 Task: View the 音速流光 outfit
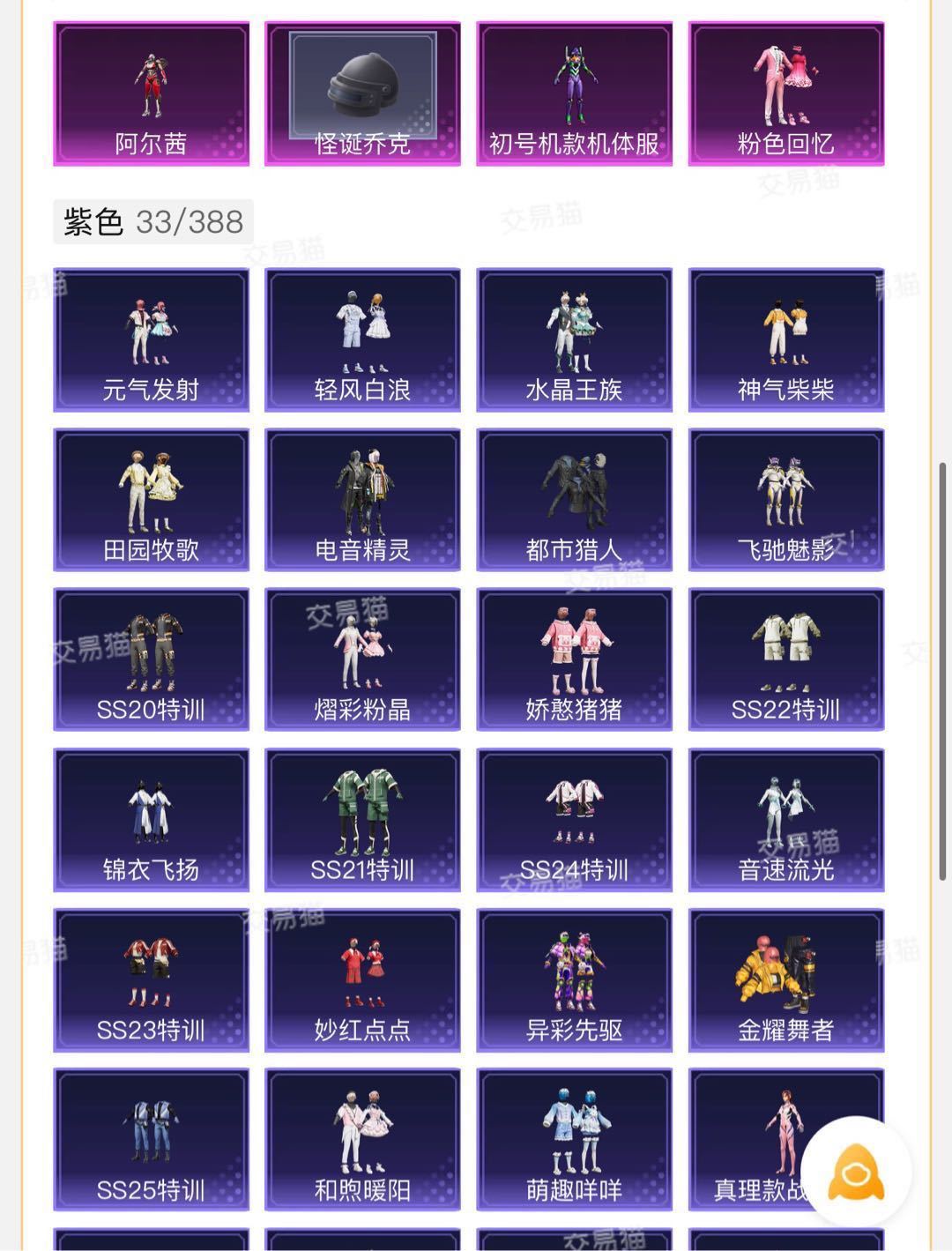(785, 820)
